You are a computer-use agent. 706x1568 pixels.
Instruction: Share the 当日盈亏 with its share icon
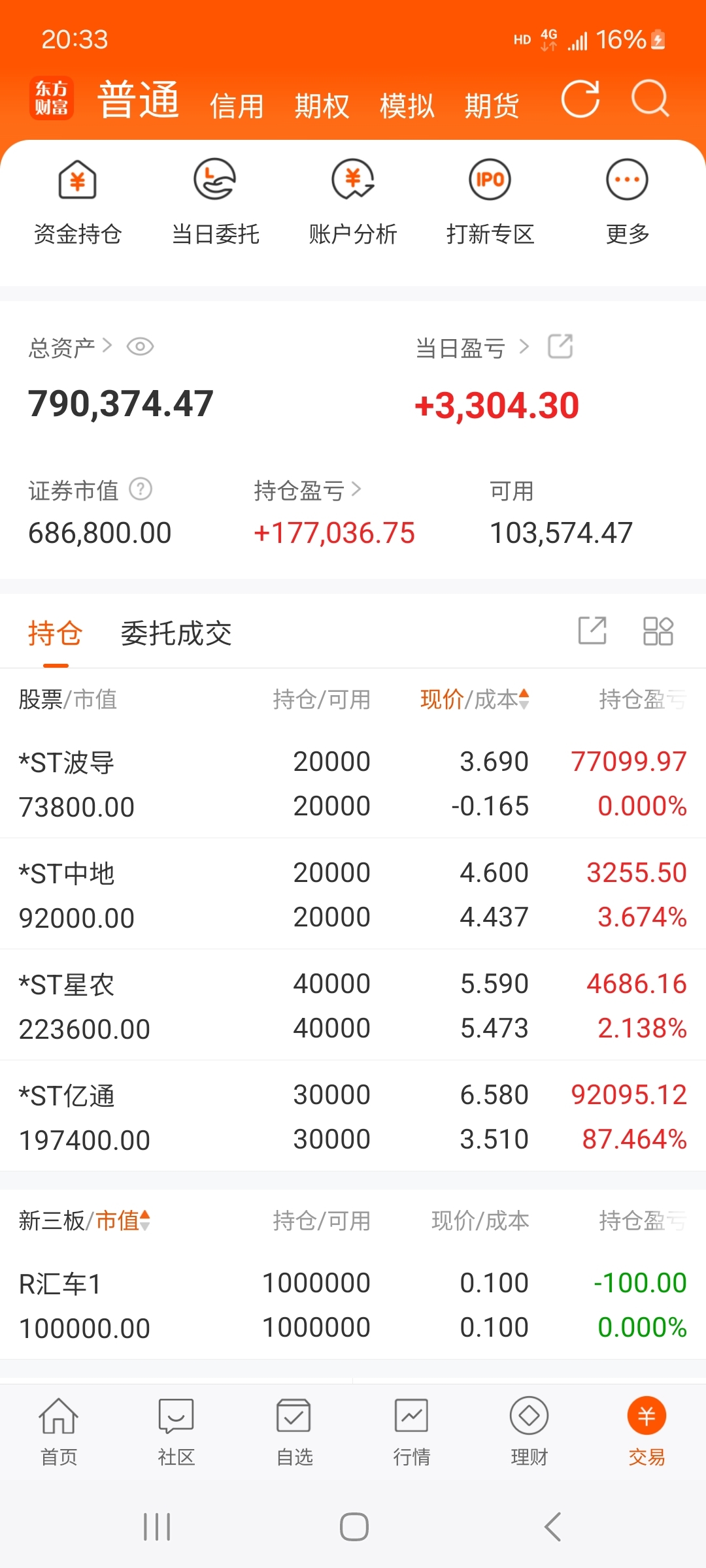coord(560,346)
